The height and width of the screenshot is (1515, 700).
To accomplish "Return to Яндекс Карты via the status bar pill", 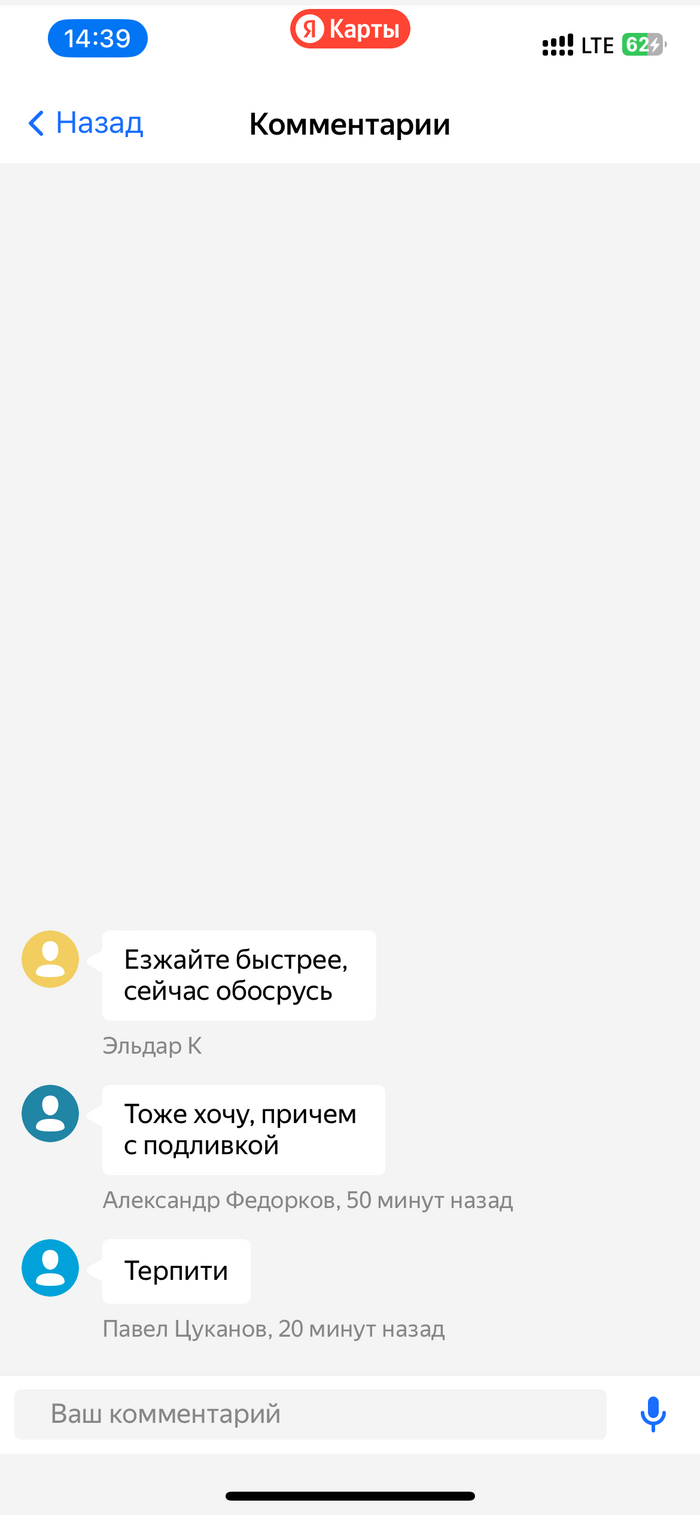I will coord(350,30).
